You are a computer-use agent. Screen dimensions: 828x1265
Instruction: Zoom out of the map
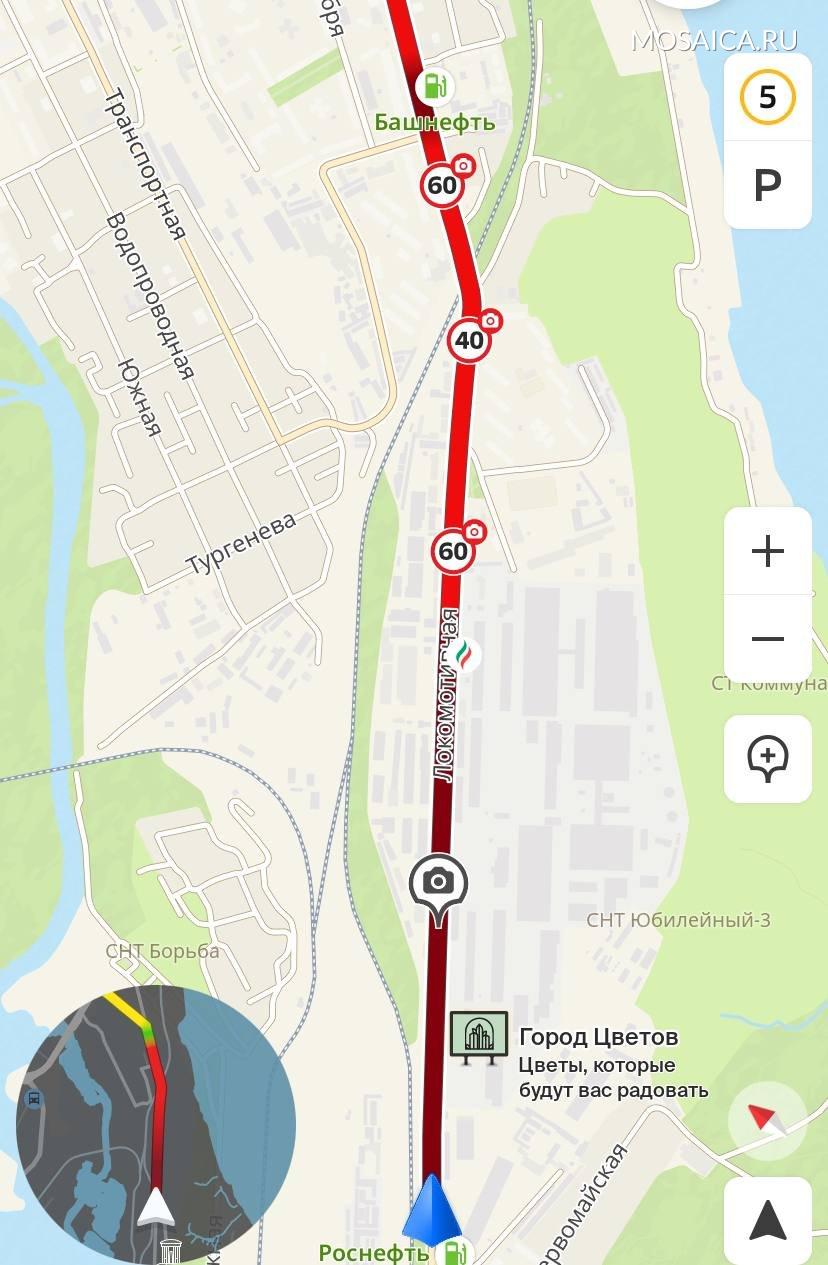point(767,639)
